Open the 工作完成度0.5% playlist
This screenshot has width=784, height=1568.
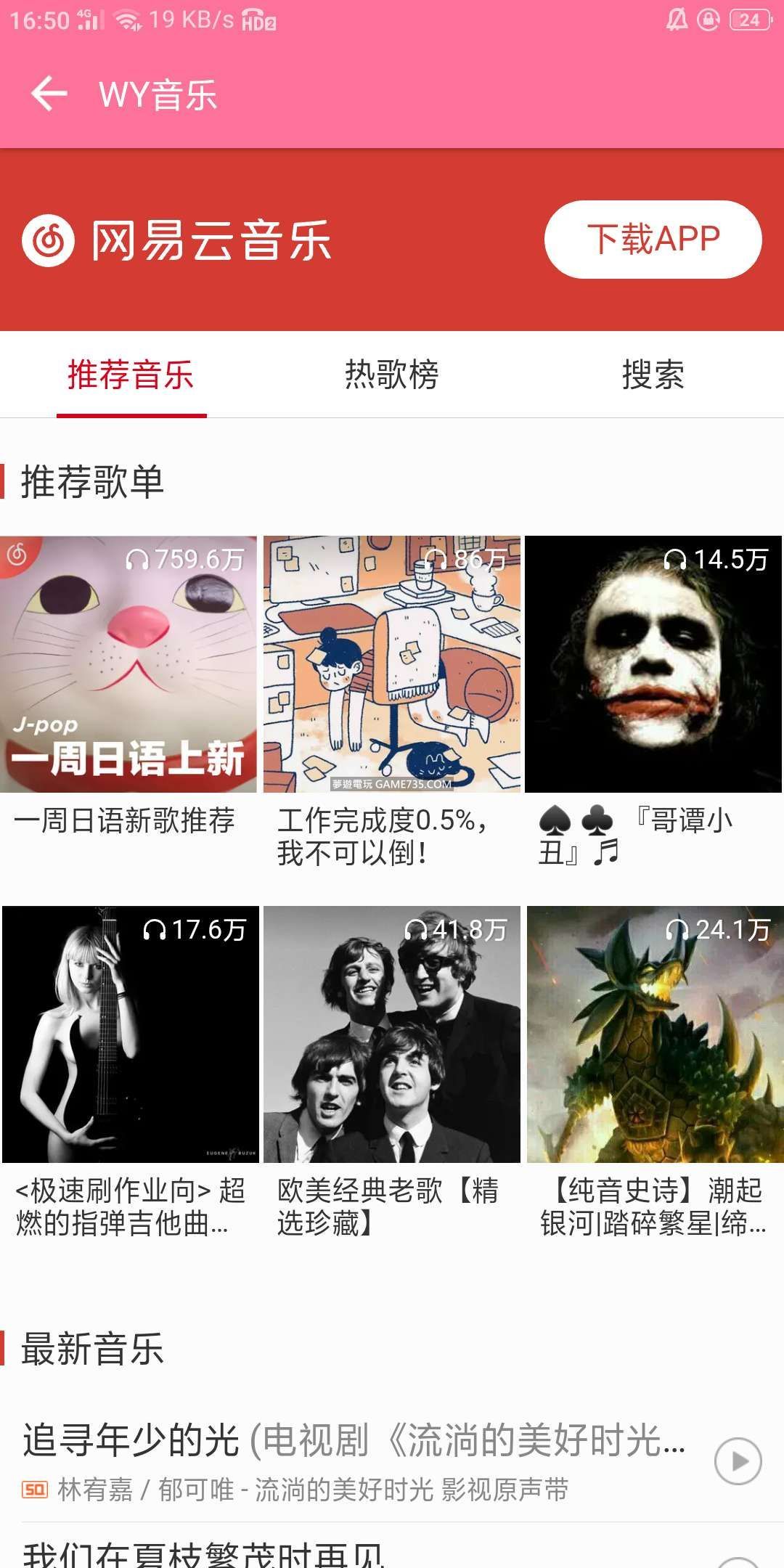[391, 664]
